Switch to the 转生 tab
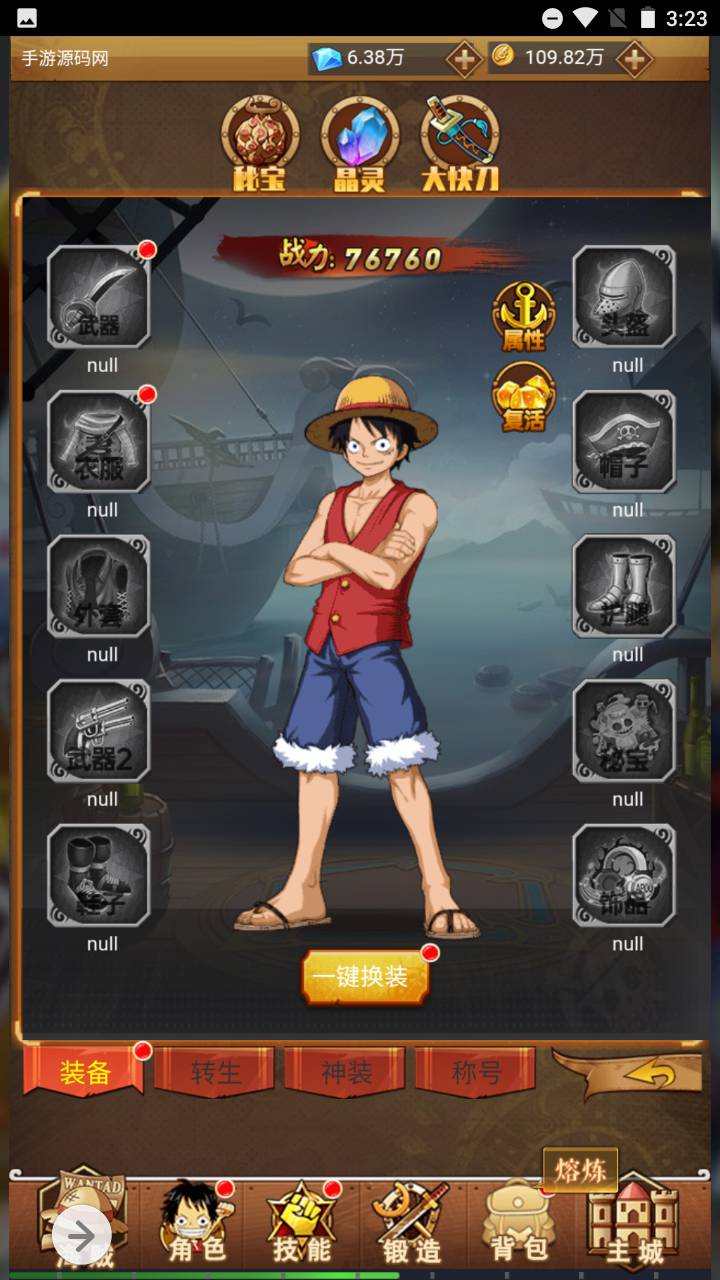Viewport: 720px width, 1280px height. click(215, 1072)
